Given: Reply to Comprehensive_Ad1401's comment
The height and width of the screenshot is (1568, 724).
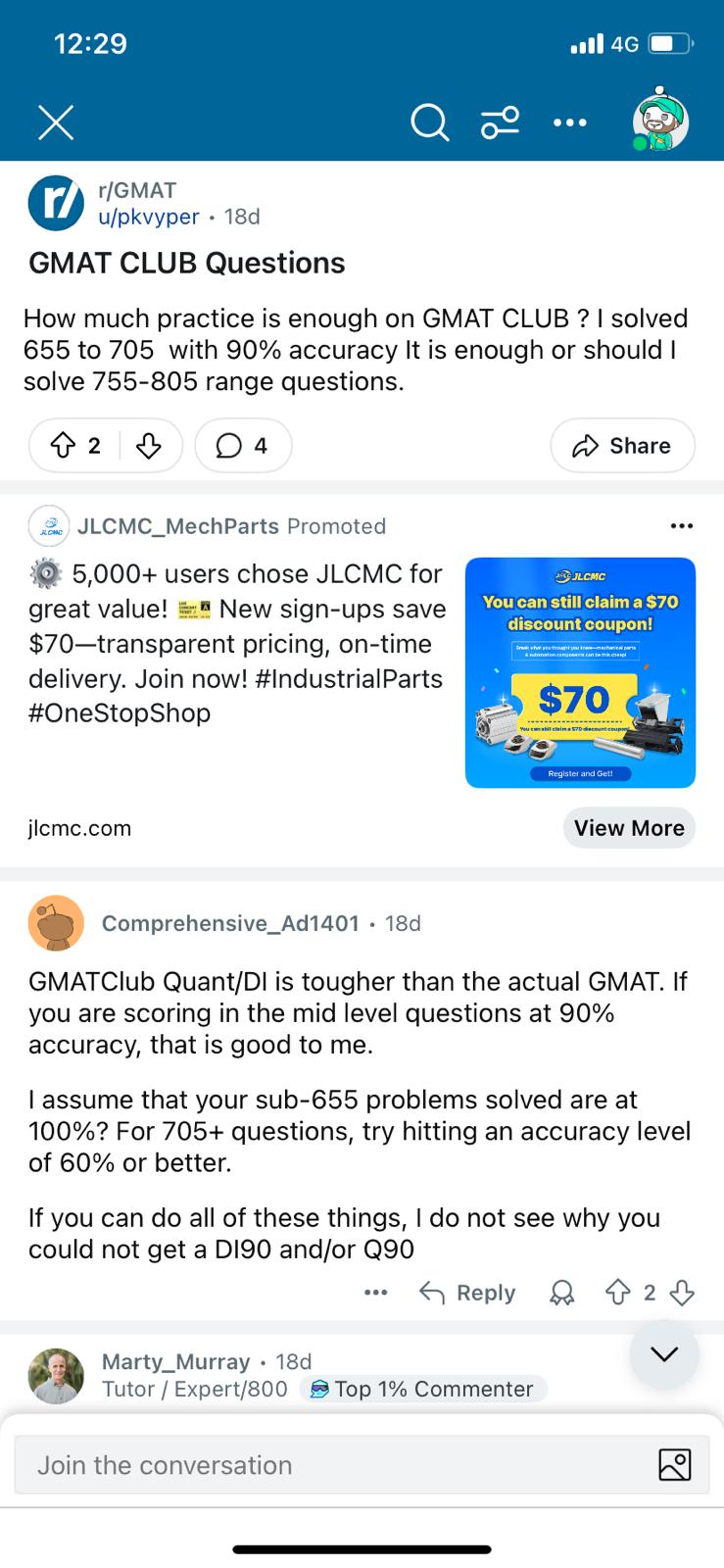Looking at the screenshot, I should [x=467, y=1293].
